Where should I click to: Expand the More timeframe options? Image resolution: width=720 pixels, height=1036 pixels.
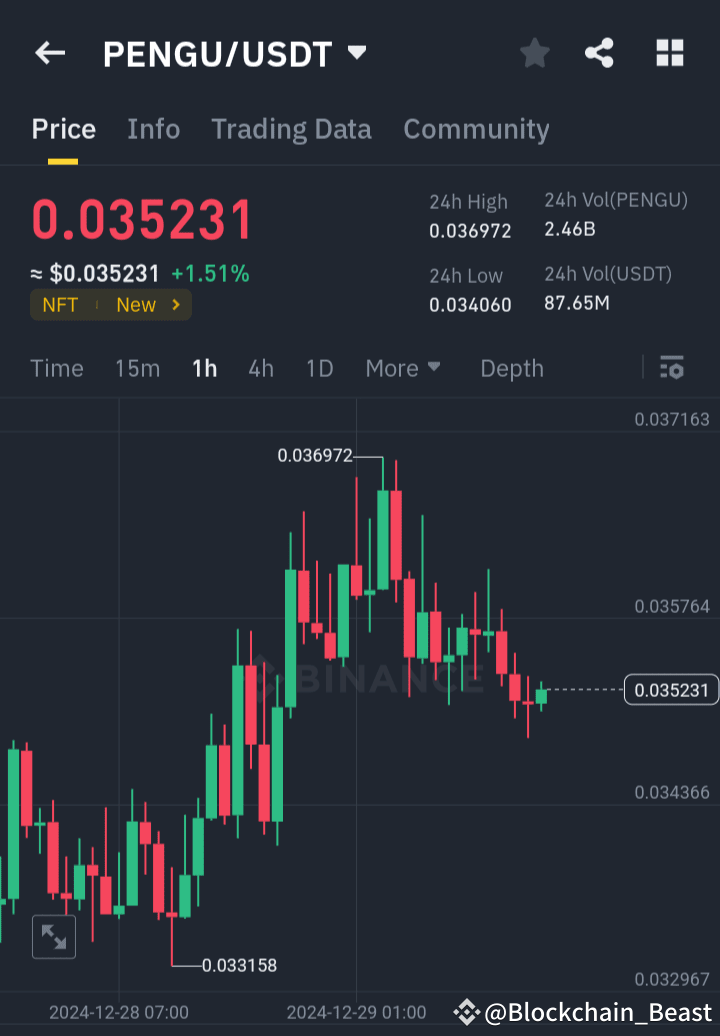[x=403, y=368]
